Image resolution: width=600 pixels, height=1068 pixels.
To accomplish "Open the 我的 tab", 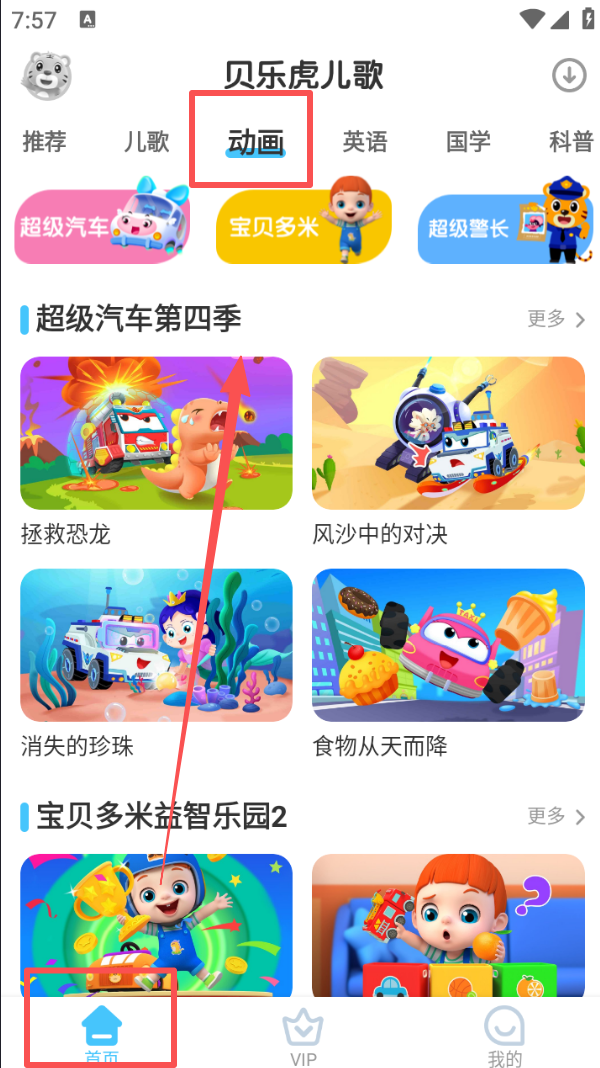I will coord(505,1035).
